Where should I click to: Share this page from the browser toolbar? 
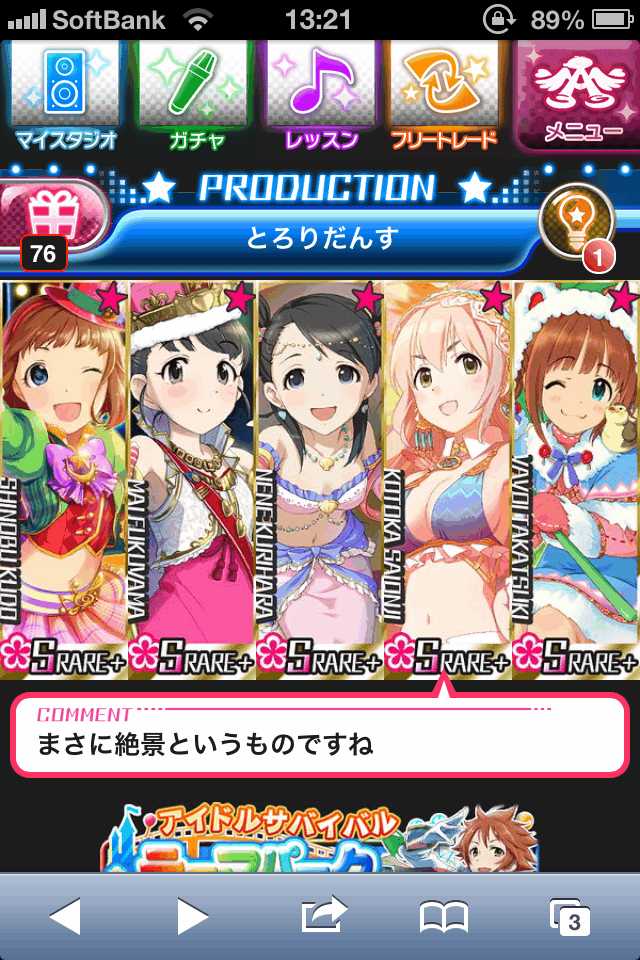322,914
